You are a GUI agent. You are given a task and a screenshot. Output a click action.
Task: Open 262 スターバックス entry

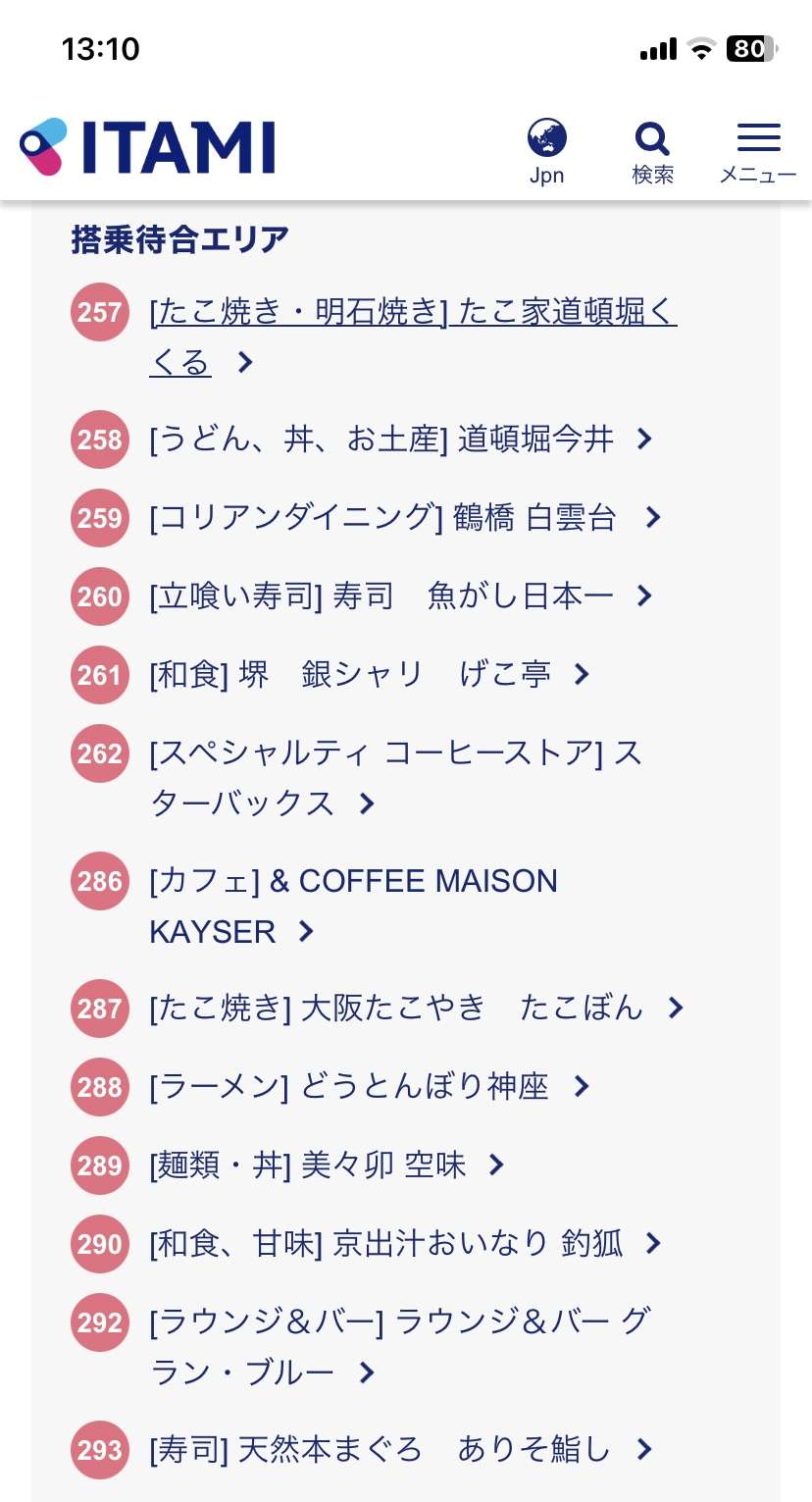[396, 779]
